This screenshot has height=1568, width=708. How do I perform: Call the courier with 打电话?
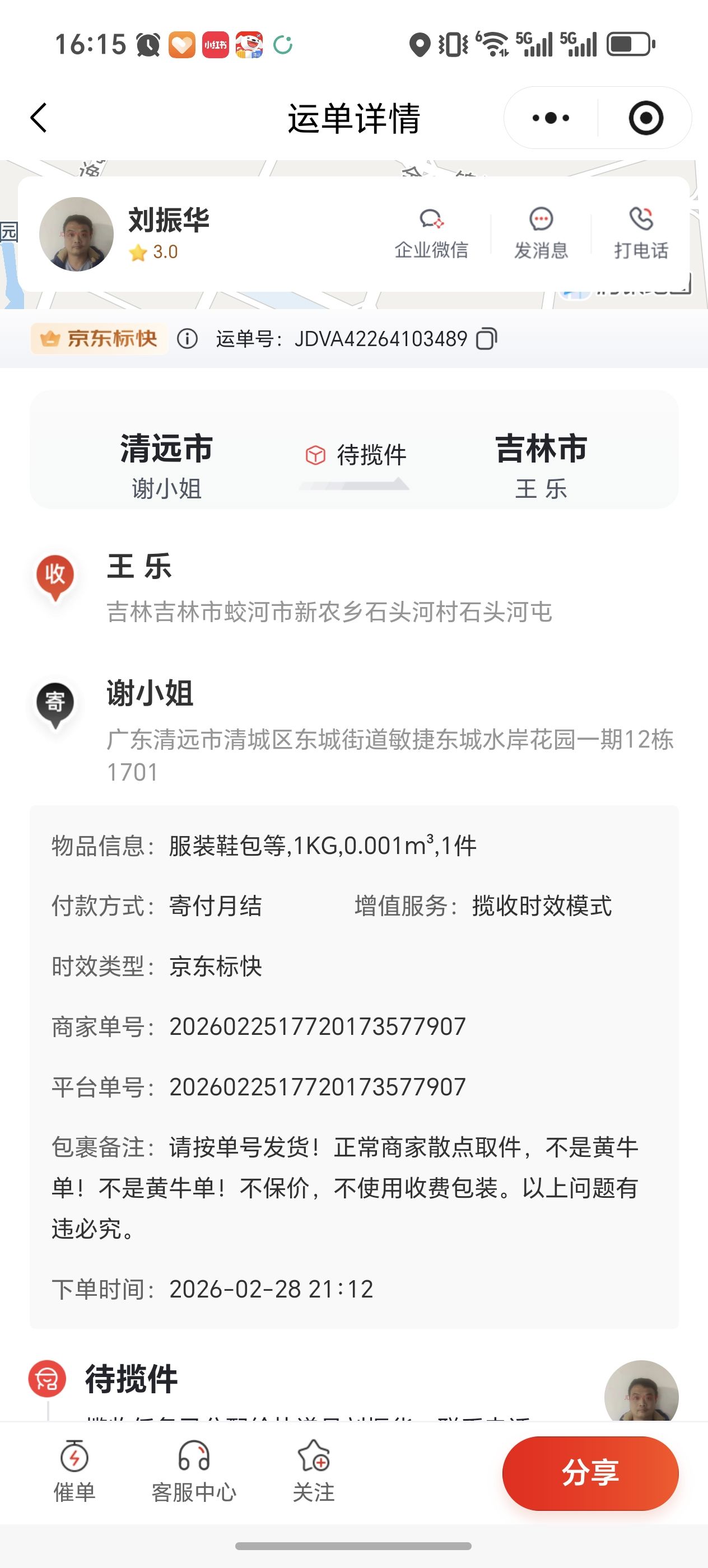(641, 234)
